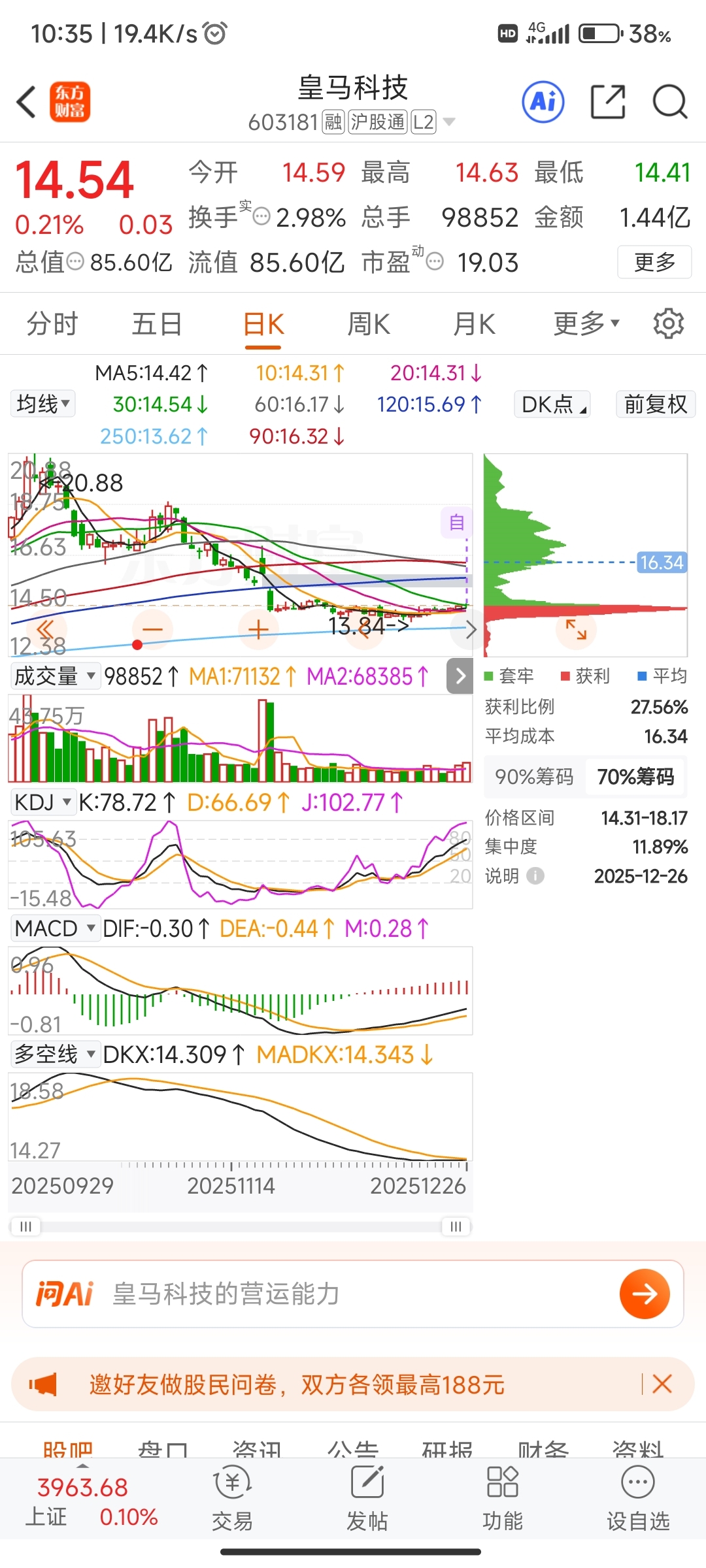The width and height of the screenshot is (706, 1568).
Task: Tap the DK点 button
Action: click(552, 404)
